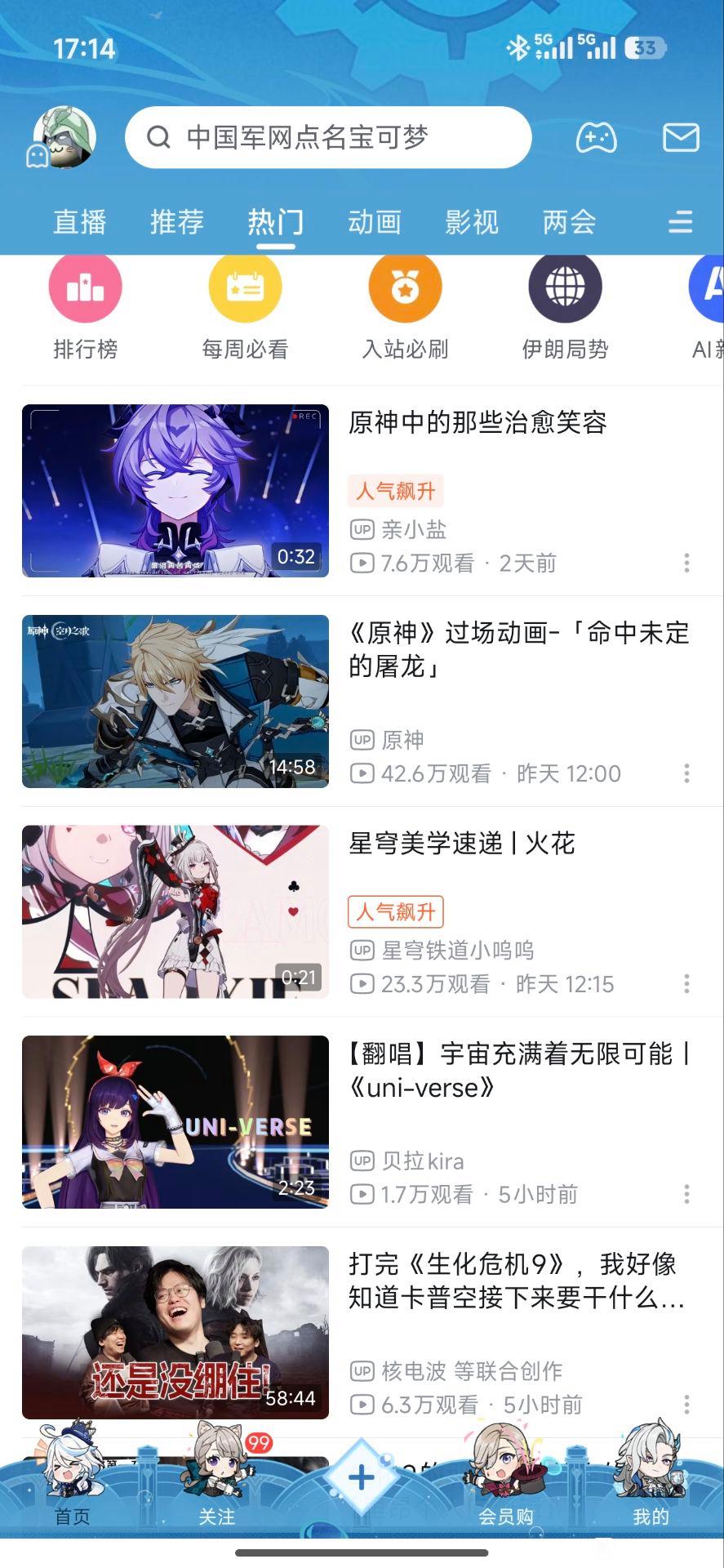724x1568 pixels.
Task: Open the game center controller icon
Action: 596,137
